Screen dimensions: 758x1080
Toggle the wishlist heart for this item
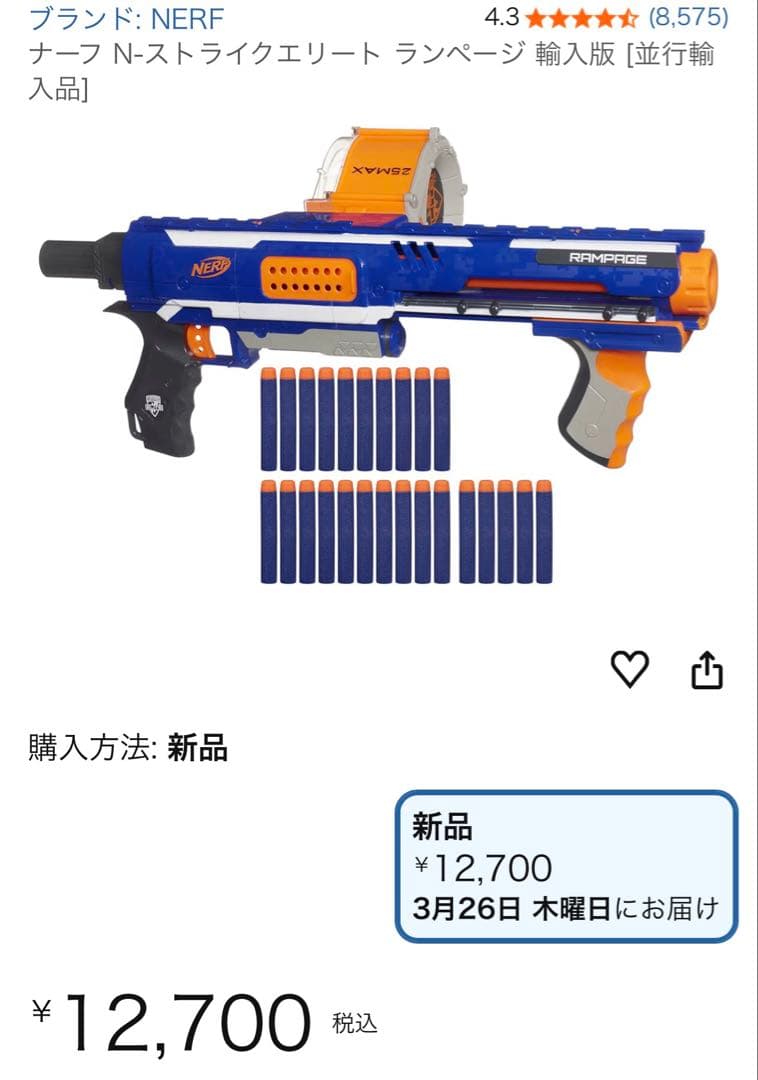tap(629, 670)
